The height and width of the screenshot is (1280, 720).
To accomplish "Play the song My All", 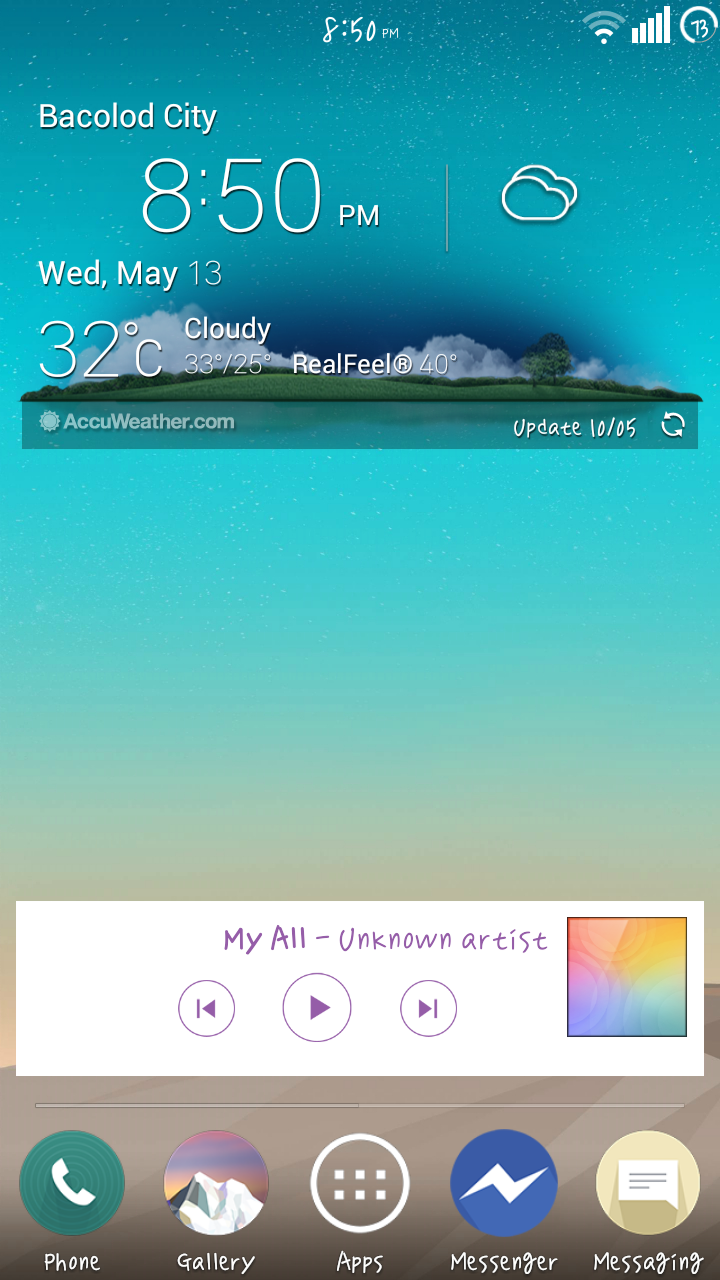I will (x=317, y=1008).
